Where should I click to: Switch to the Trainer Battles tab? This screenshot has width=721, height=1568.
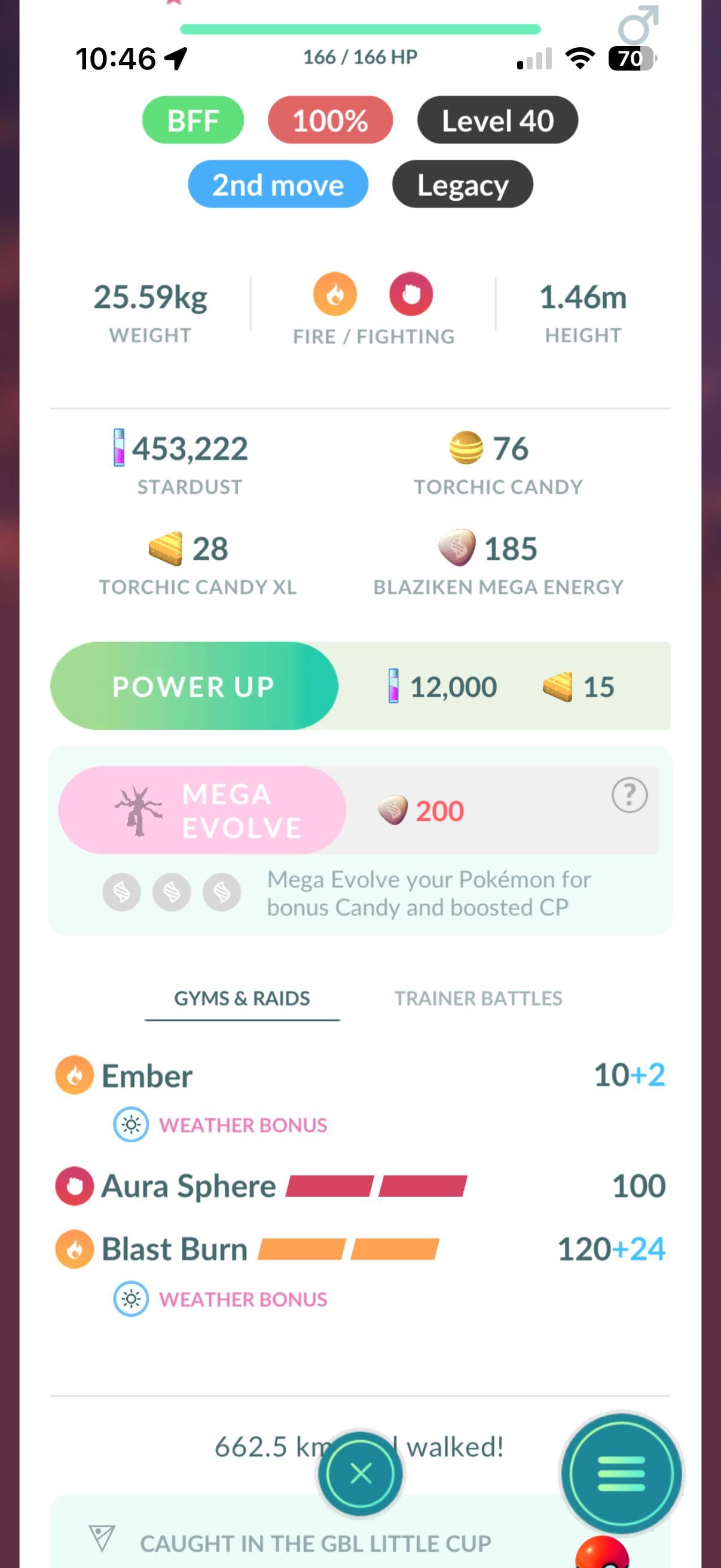pos(478,998)
